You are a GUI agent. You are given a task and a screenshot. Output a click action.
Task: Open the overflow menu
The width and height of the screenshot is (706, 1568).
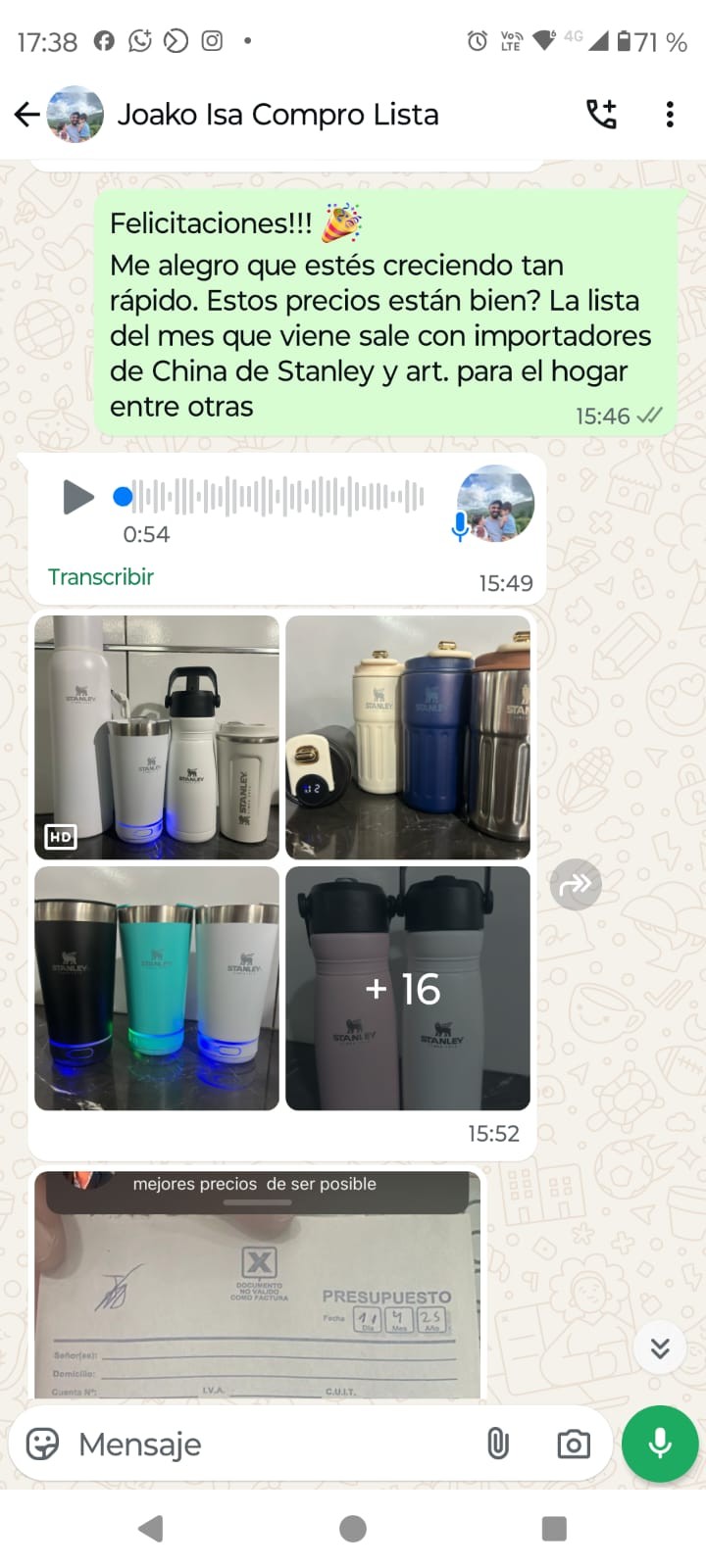670,115
